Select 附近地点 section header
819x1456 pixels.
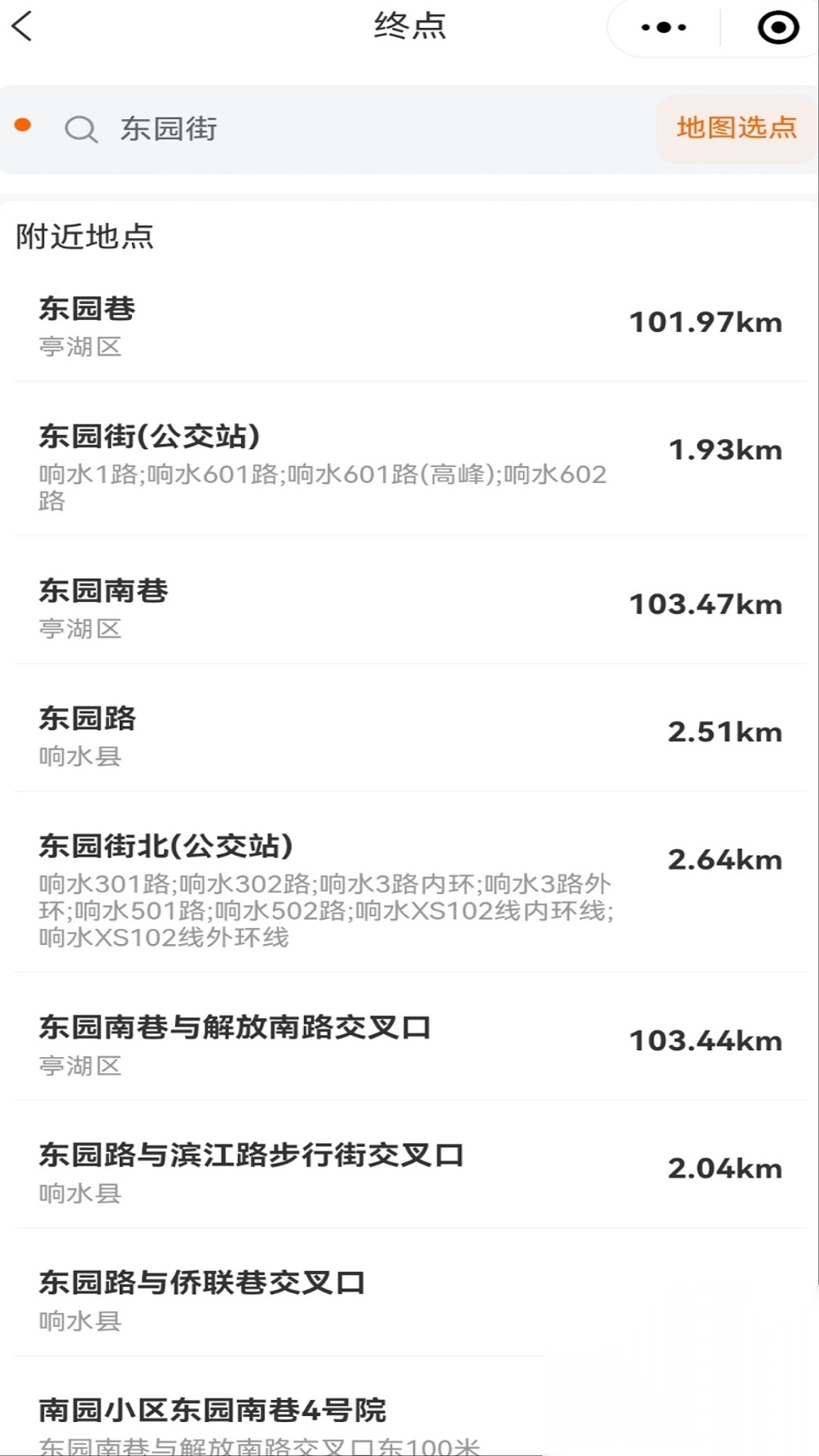(x=83, y=235)
